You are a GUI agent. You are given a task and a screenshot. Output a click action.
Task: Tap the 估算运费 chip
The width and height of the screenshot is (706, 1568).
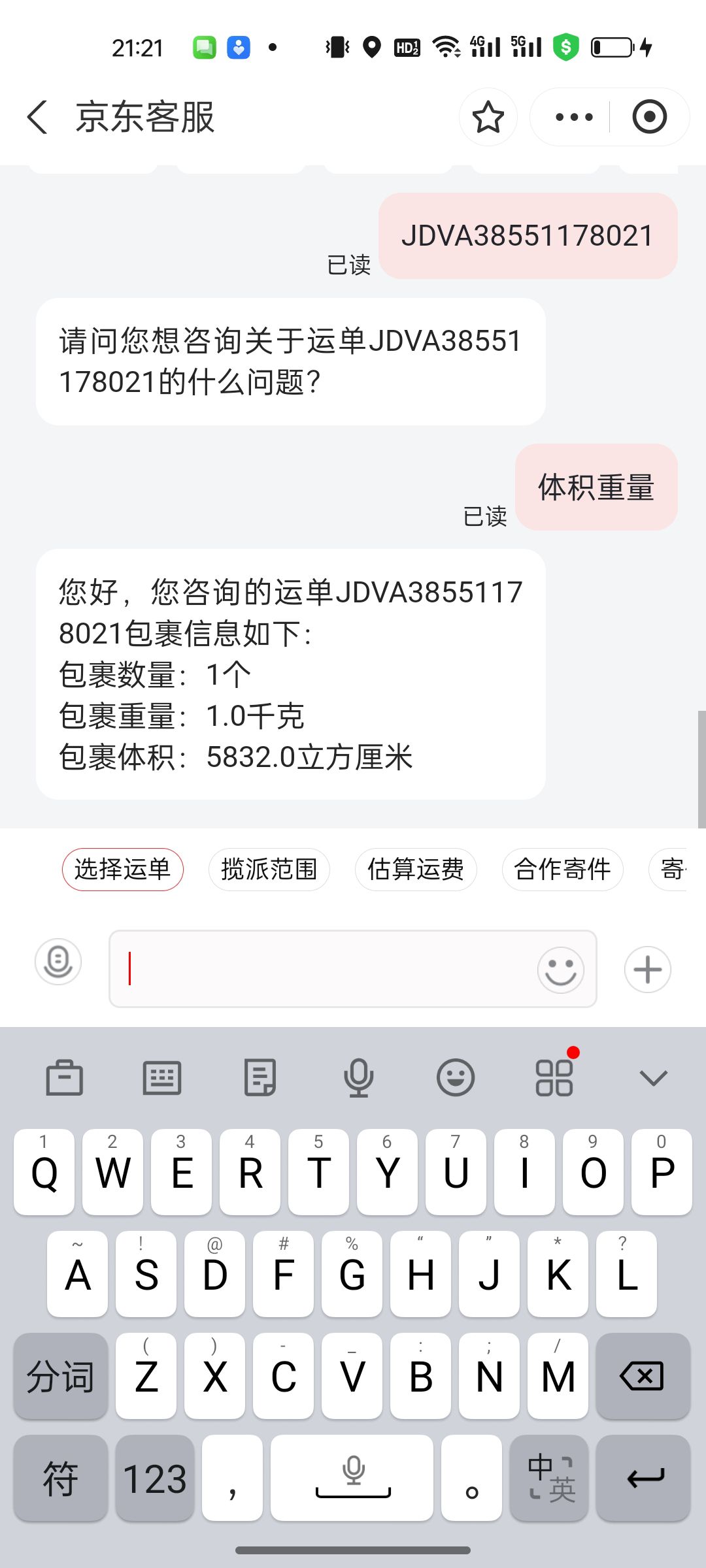416,870
